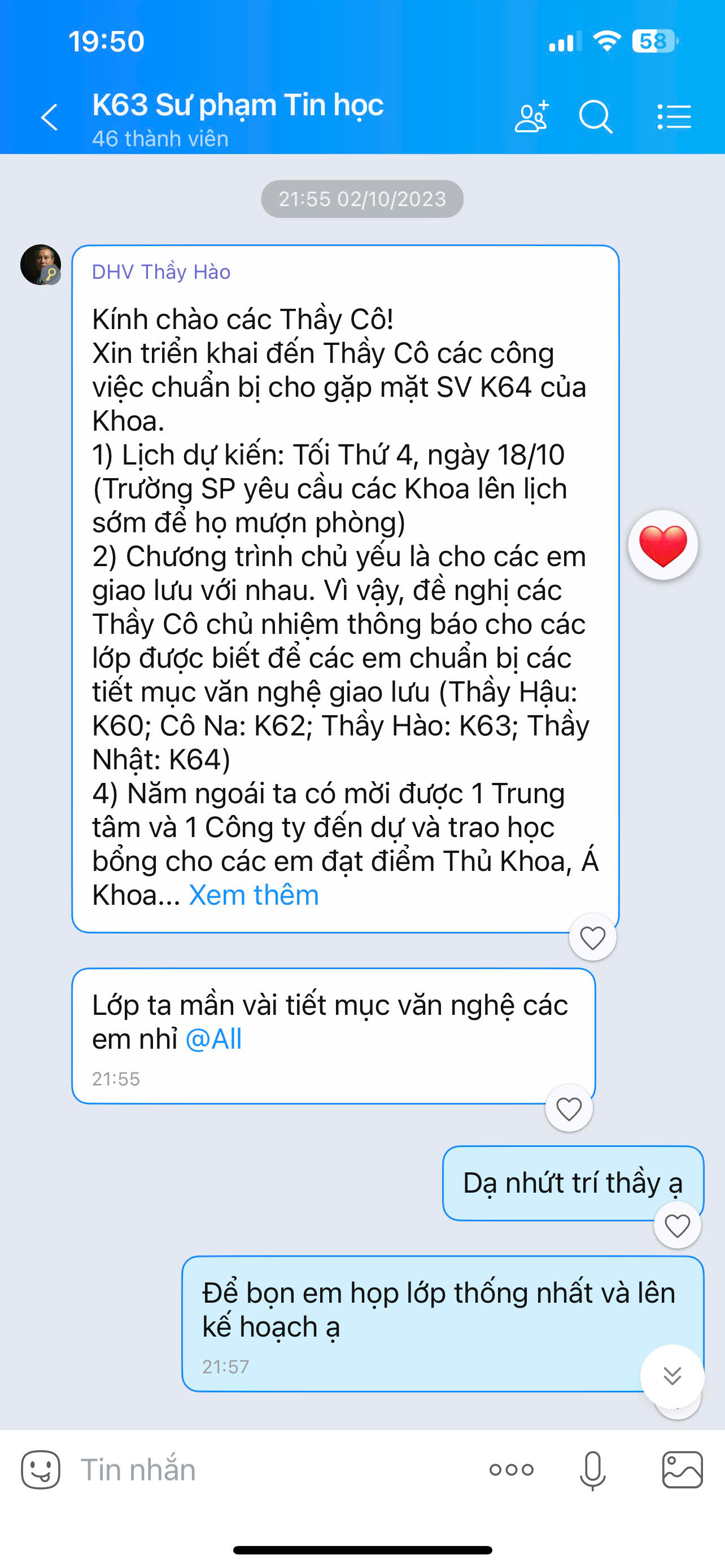The height and width of the screenshot is (1568, 725).
Task: Open the sticker and emoji picker
Action: [x=41, y=1469]
